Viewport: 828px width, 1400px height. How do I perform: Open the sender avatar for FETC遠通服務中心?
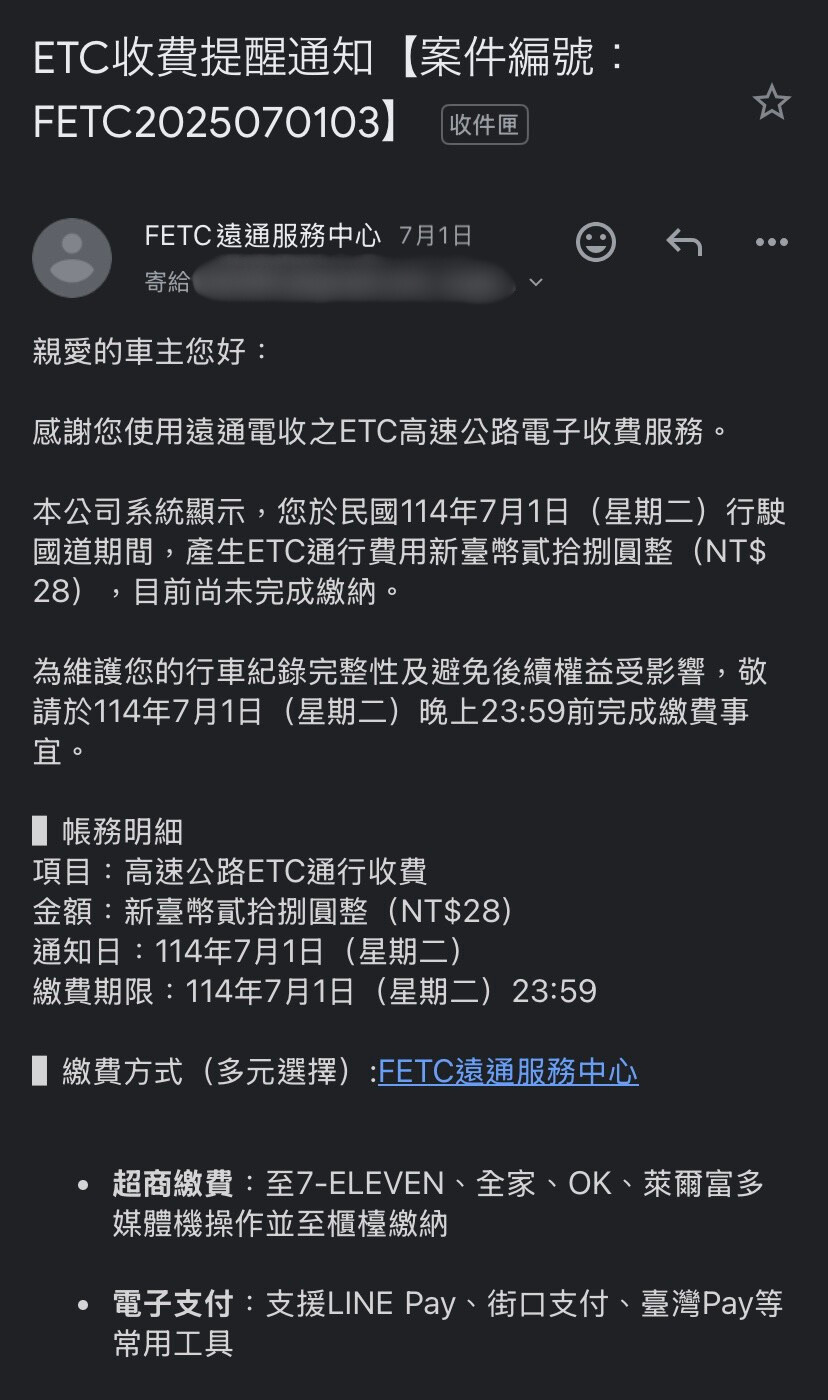pyautogui.click(x=72, y=258)
